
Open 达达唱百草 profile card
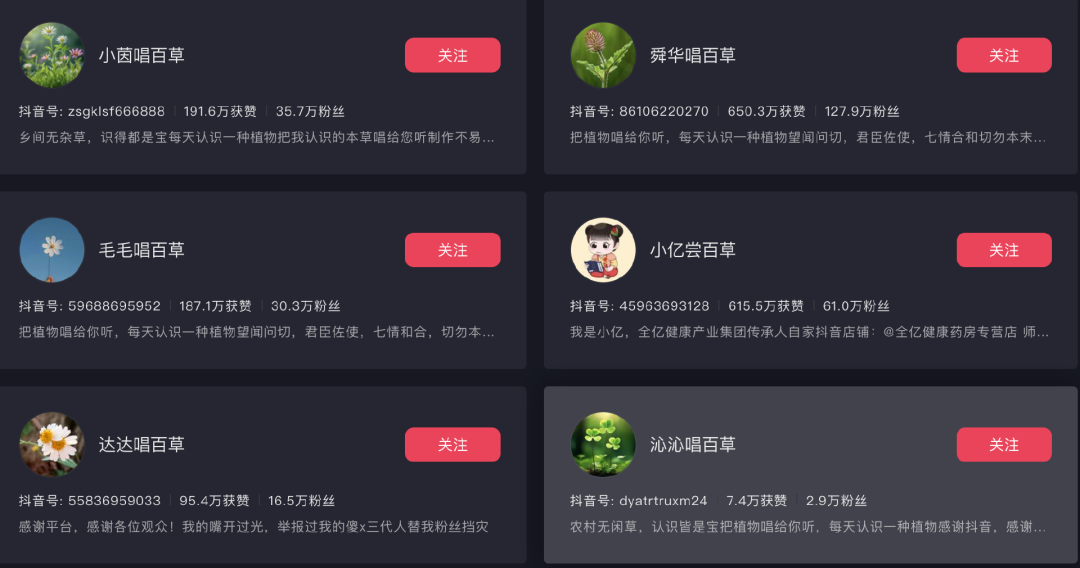(142, 444)
